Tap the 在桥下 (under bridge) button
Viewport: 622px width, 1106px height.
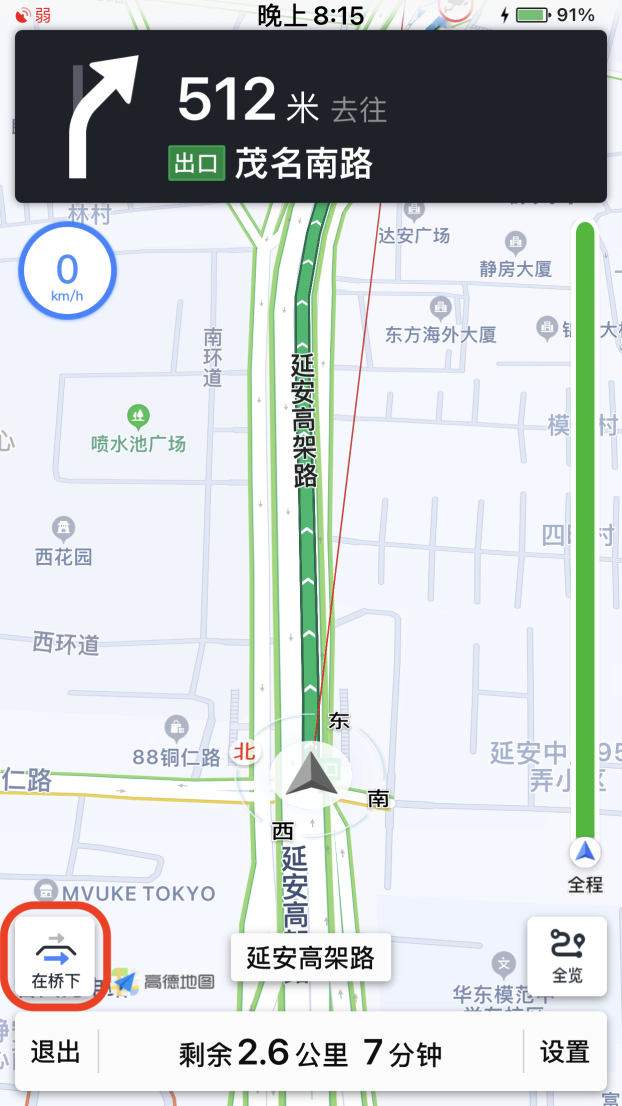pyautogui.click(x=56, y=956)
